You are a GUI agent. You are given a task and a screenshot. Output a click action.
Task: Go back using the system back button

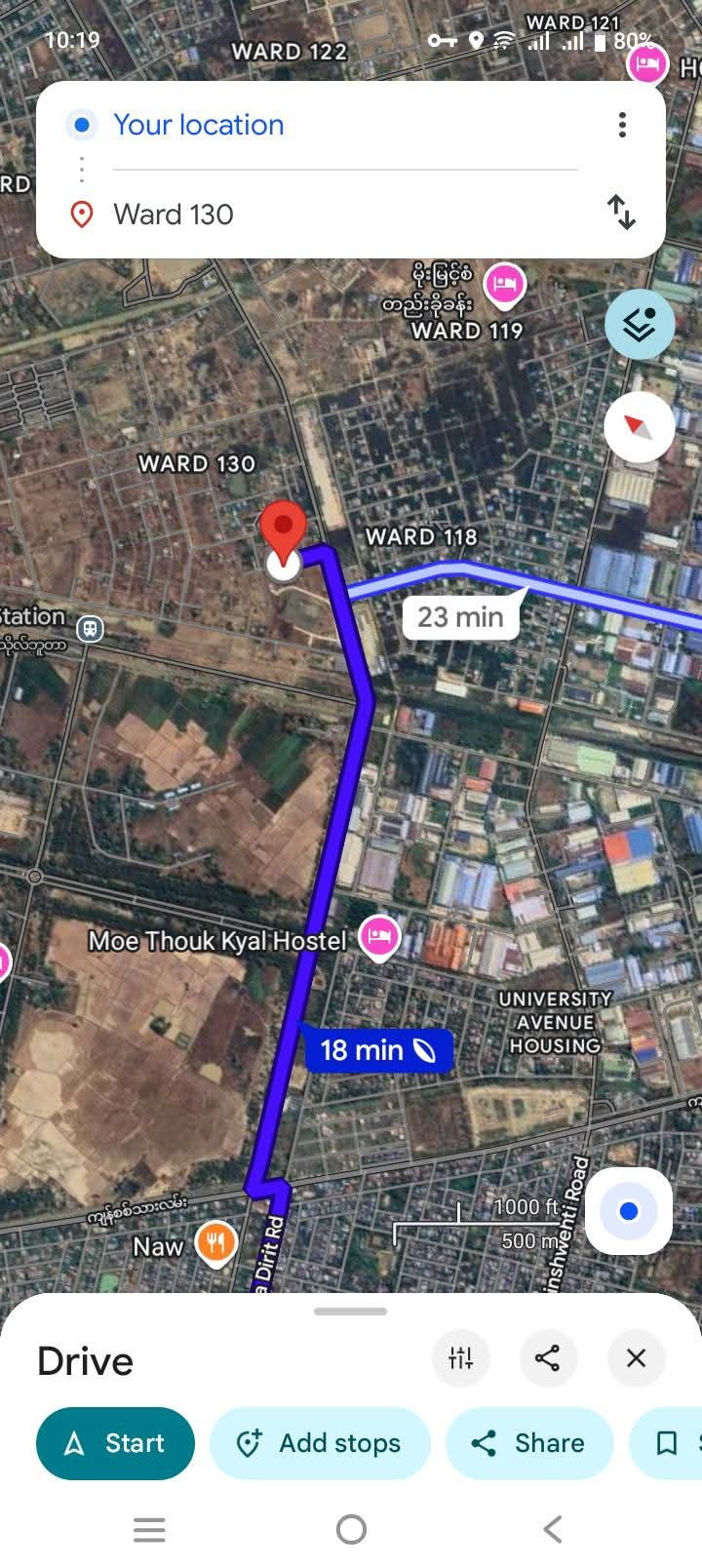click(x=552, y=1529)
